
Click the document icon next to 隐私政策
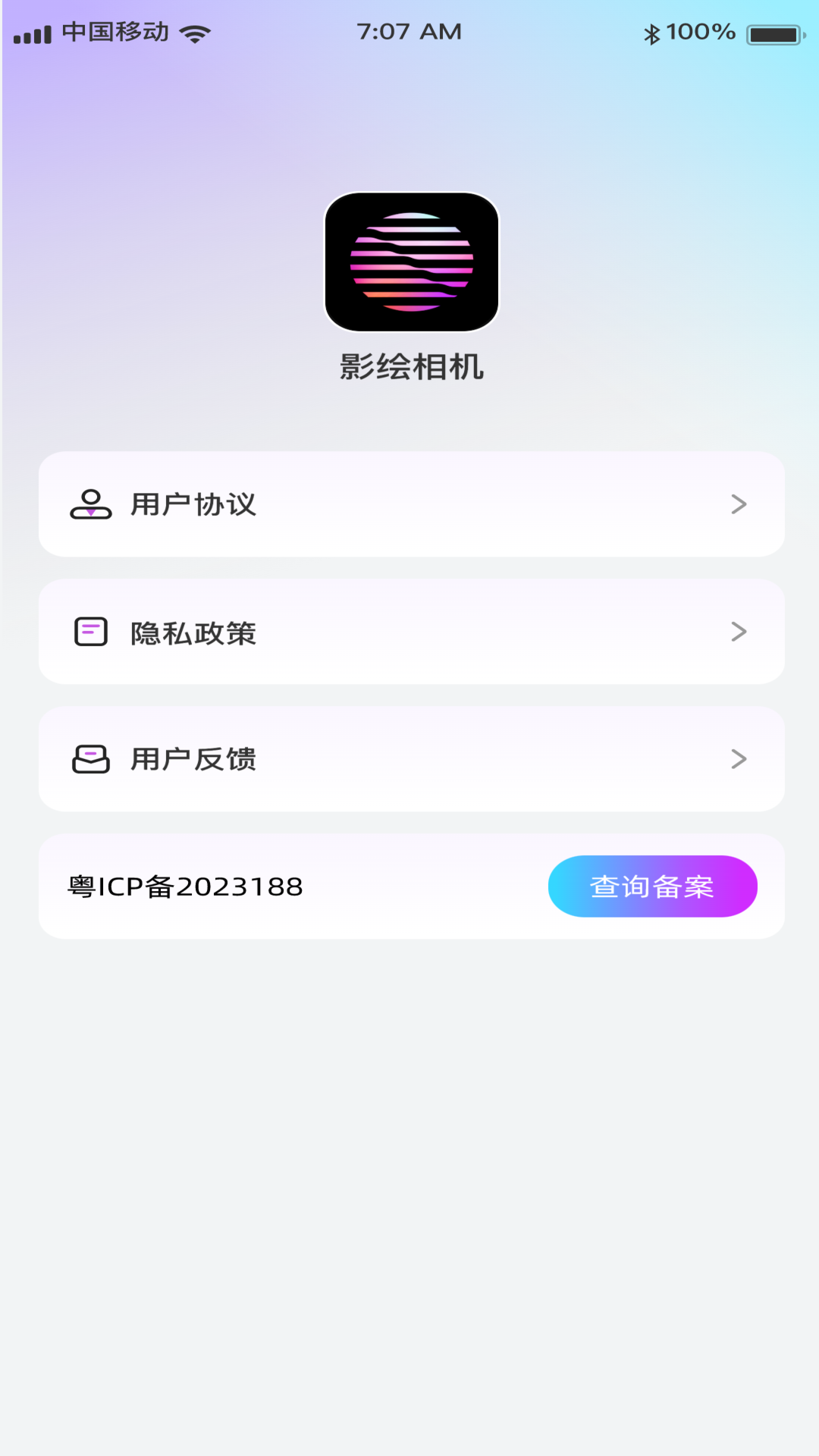[x=90, y=632]
